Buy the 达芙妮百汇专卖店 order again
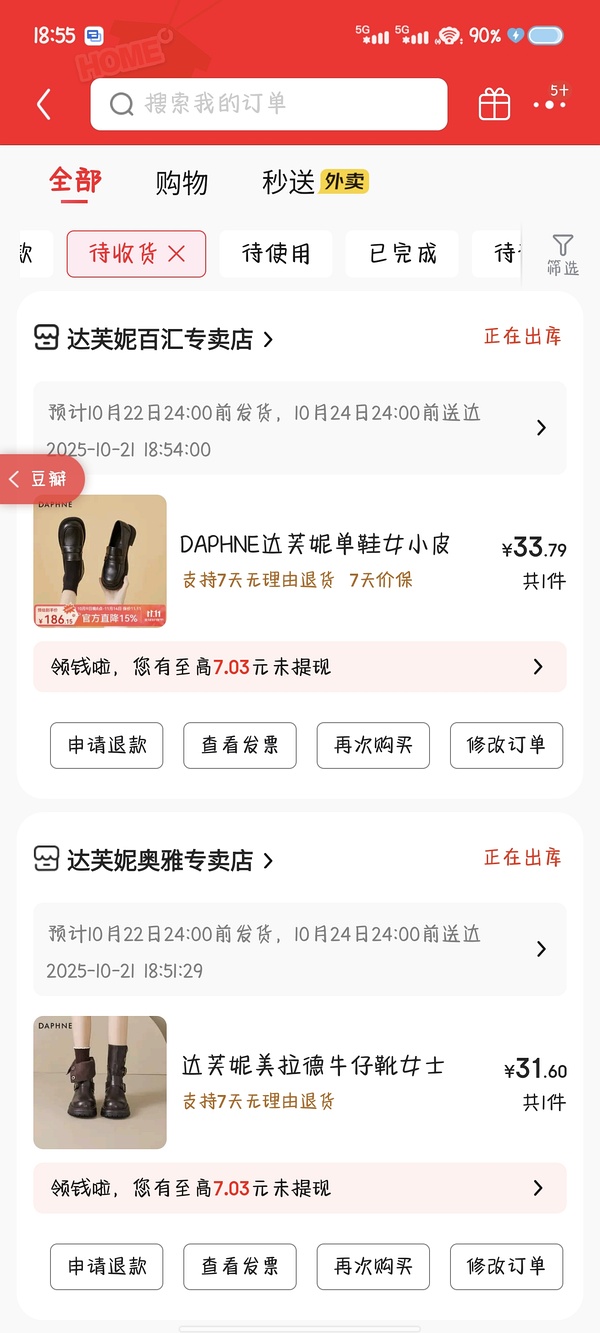This screenshot has height=1333, width=600. [373, 745]
